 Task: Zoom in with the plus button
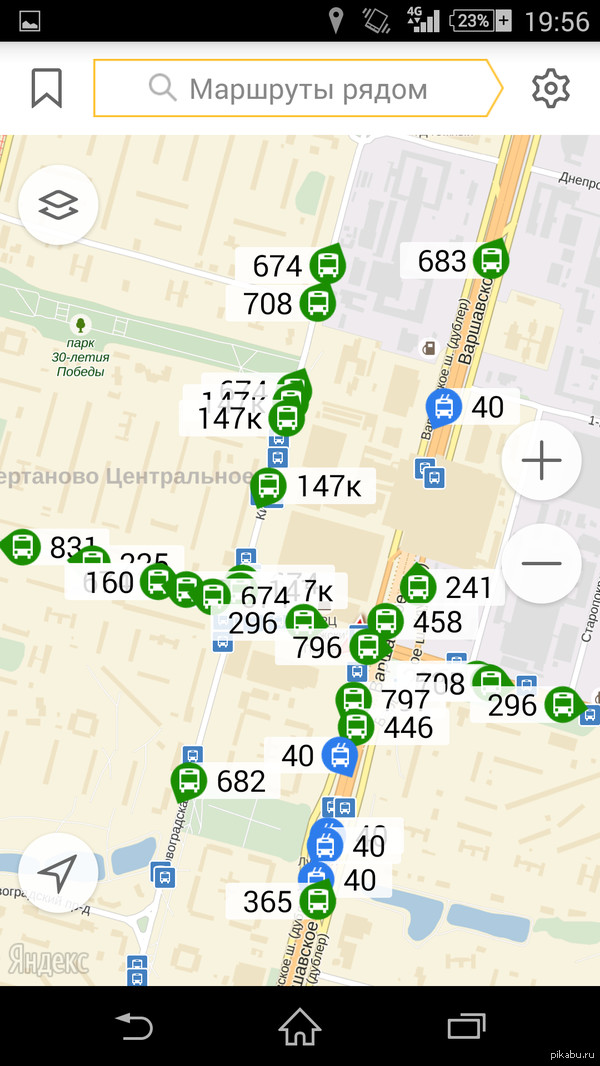[541, 461]
